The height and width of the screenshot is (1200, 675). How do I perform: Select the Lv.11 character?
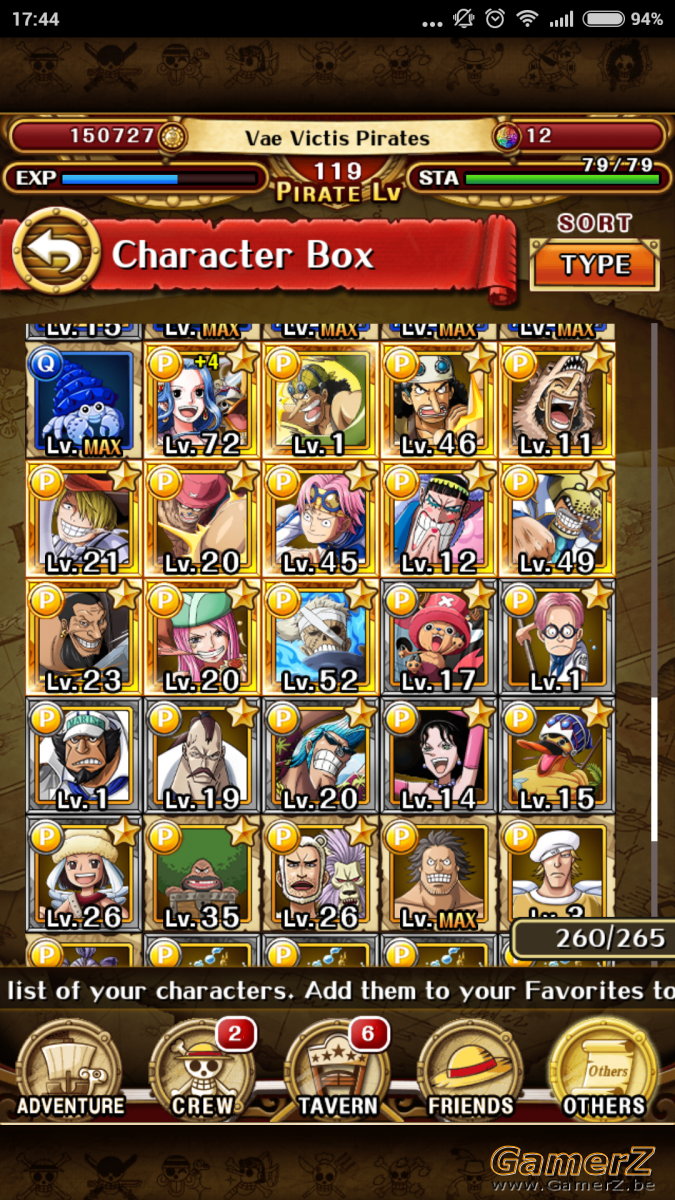(557, 401)
